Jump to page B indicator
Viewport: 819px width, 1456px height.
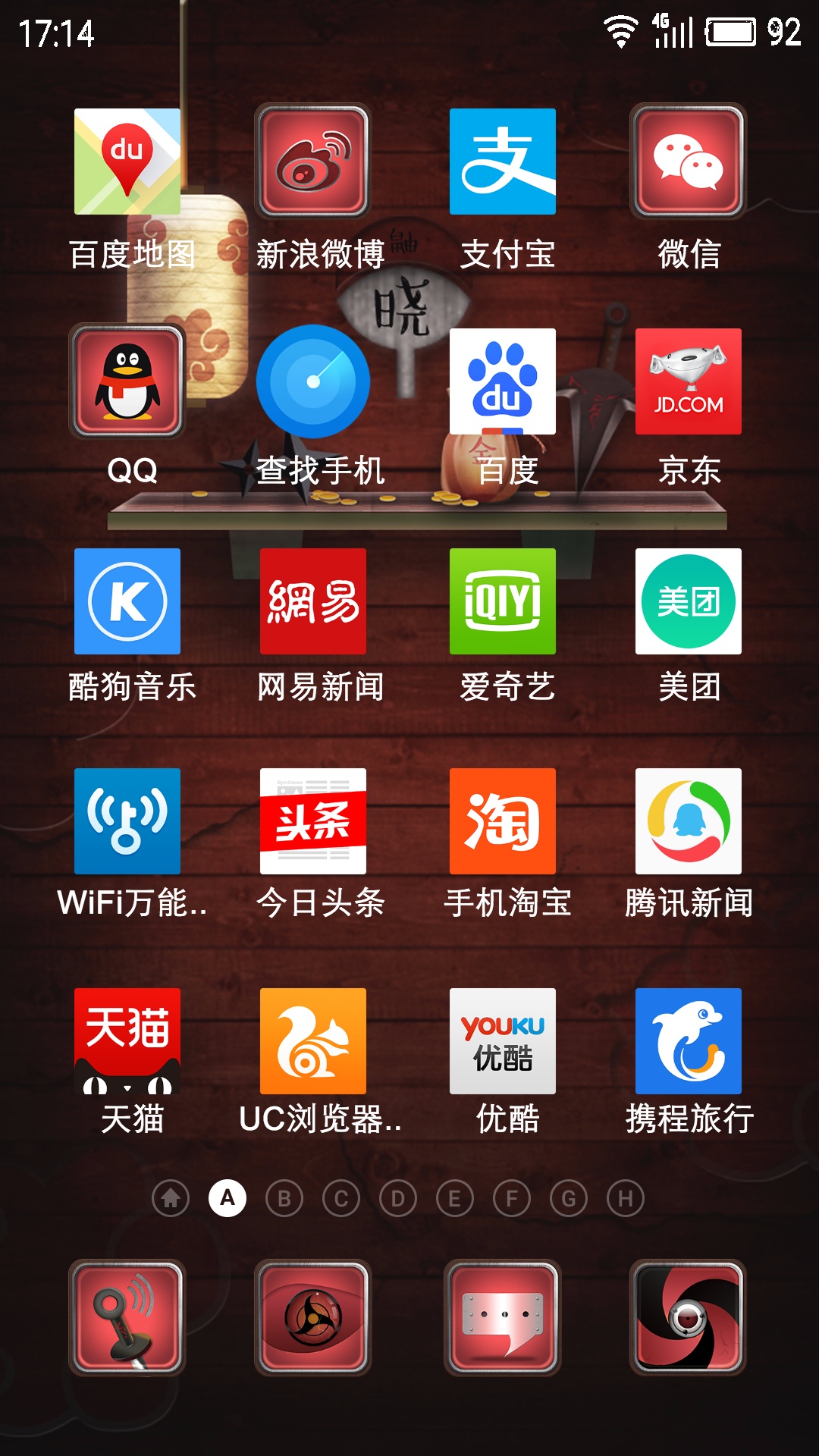(284, 1199)
